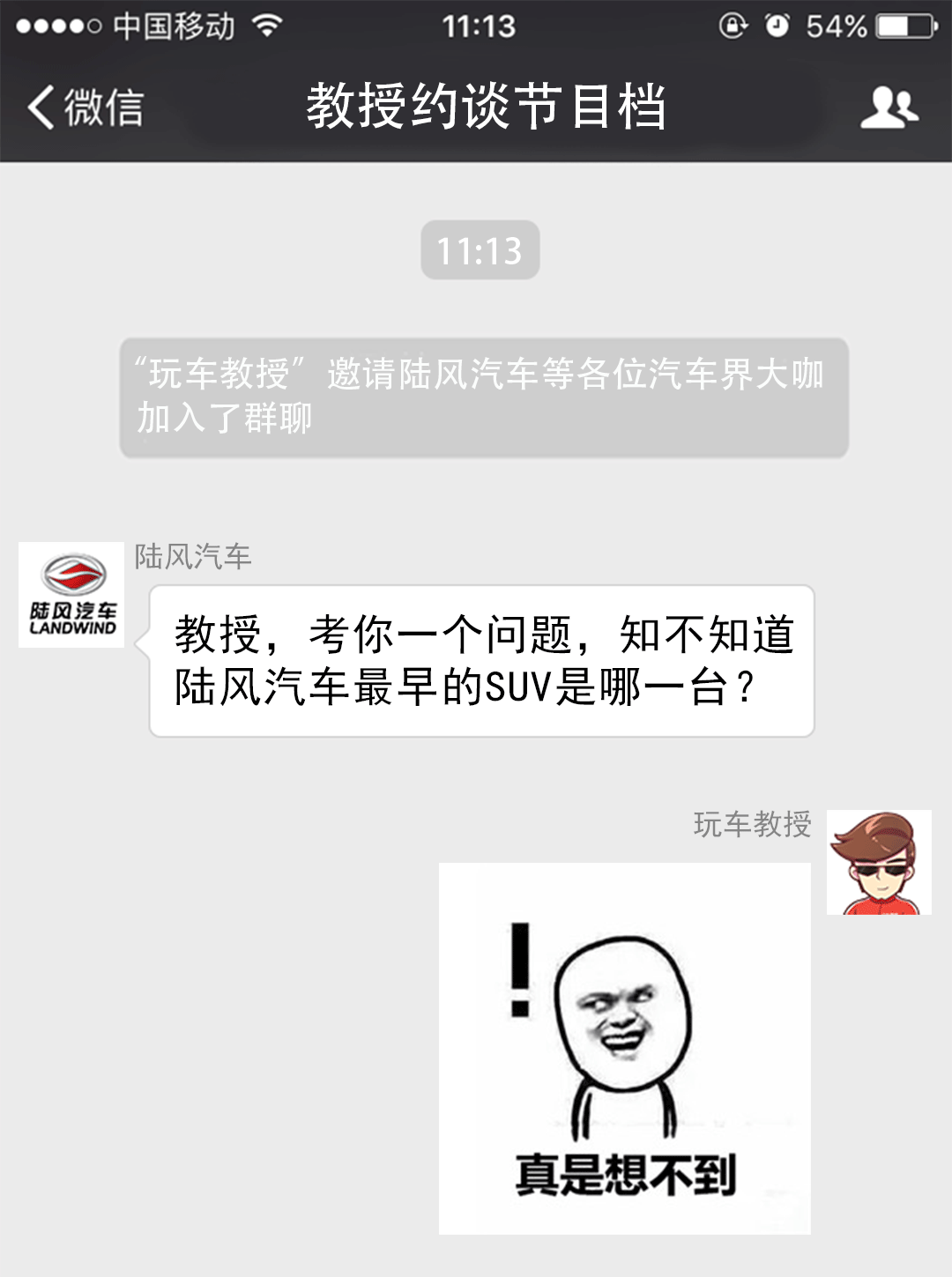Image resolution: width=952 pixels, height=1277 pixels.
Task: View the 真是想不到 sticker image
Action: (x=624, y=1048)
